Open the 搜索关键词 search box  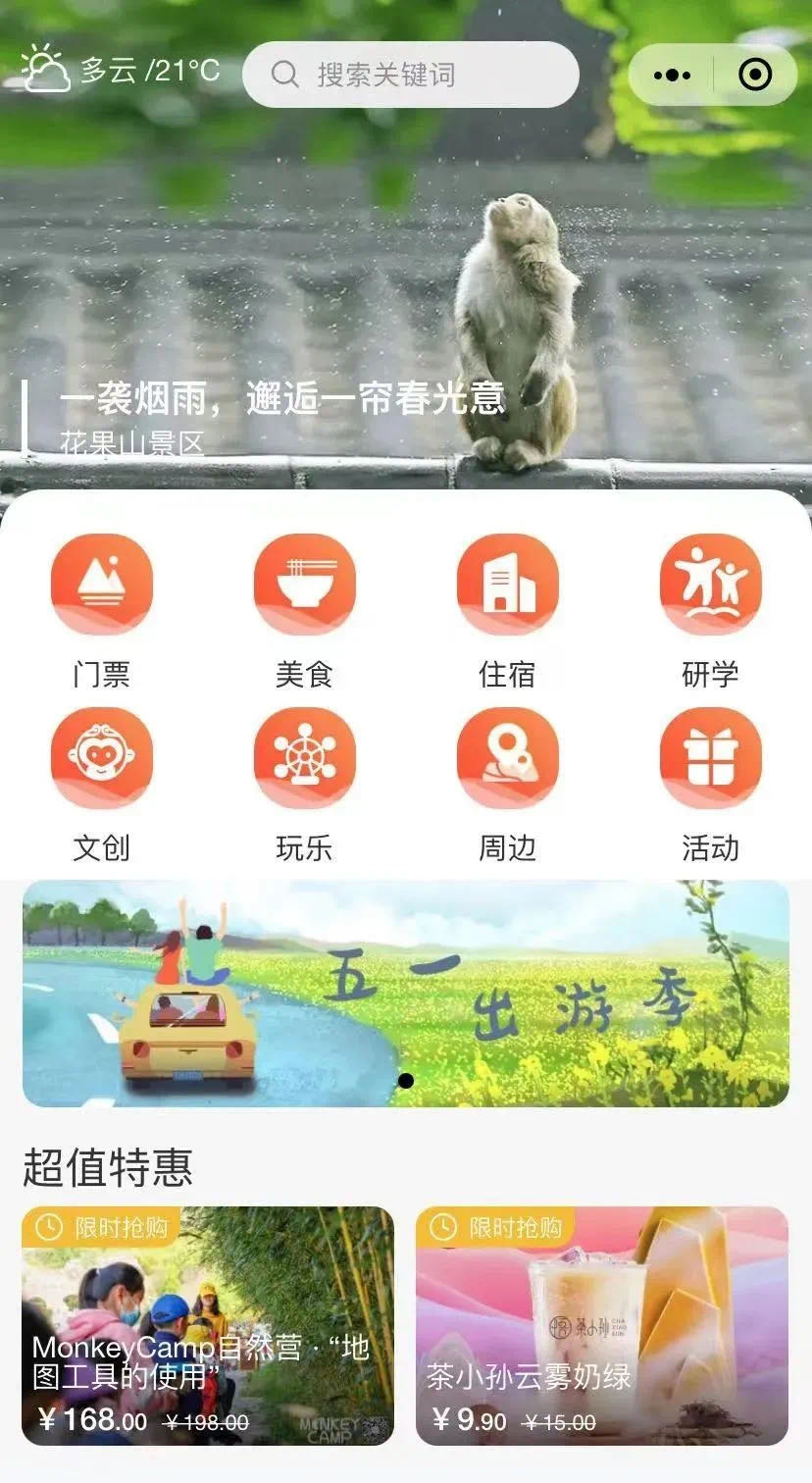pyautogui.click(x=410, y=75)
